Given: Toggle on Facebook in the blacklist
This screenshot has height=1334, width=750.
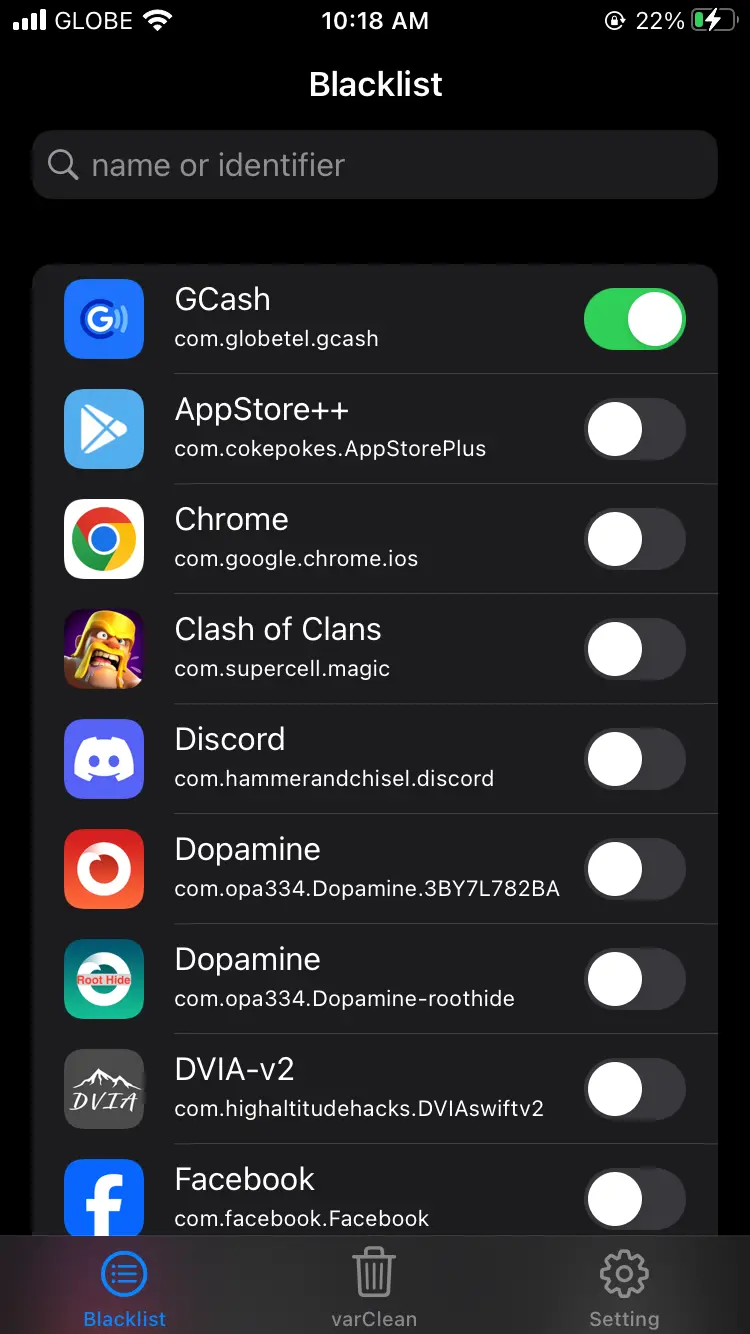Looking at the screenshot, I should 635,1200.
